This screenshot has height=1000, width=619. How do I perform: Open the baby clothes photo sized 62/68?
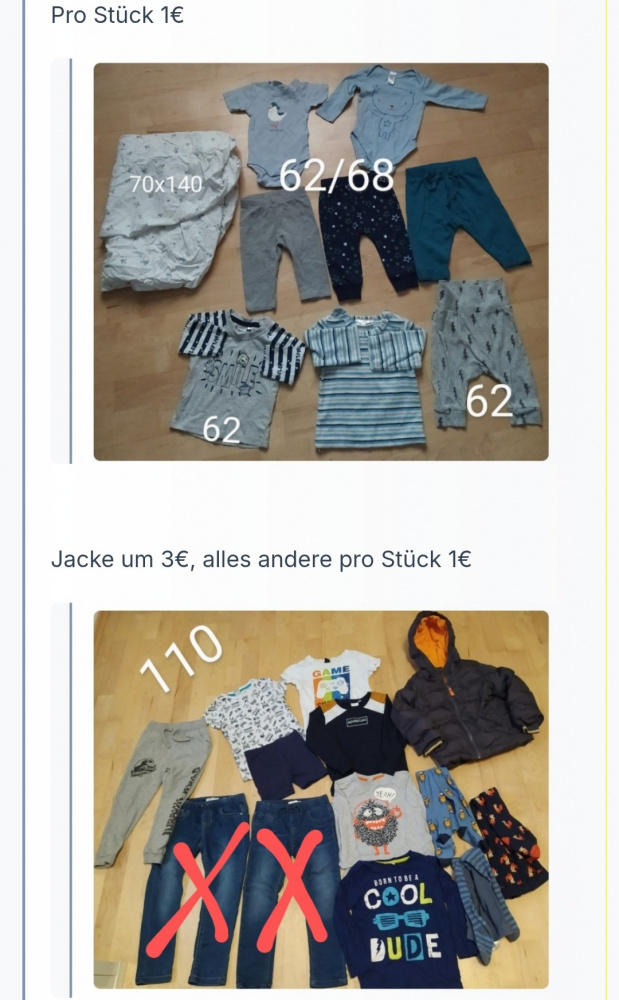click(x=321, y=262)
